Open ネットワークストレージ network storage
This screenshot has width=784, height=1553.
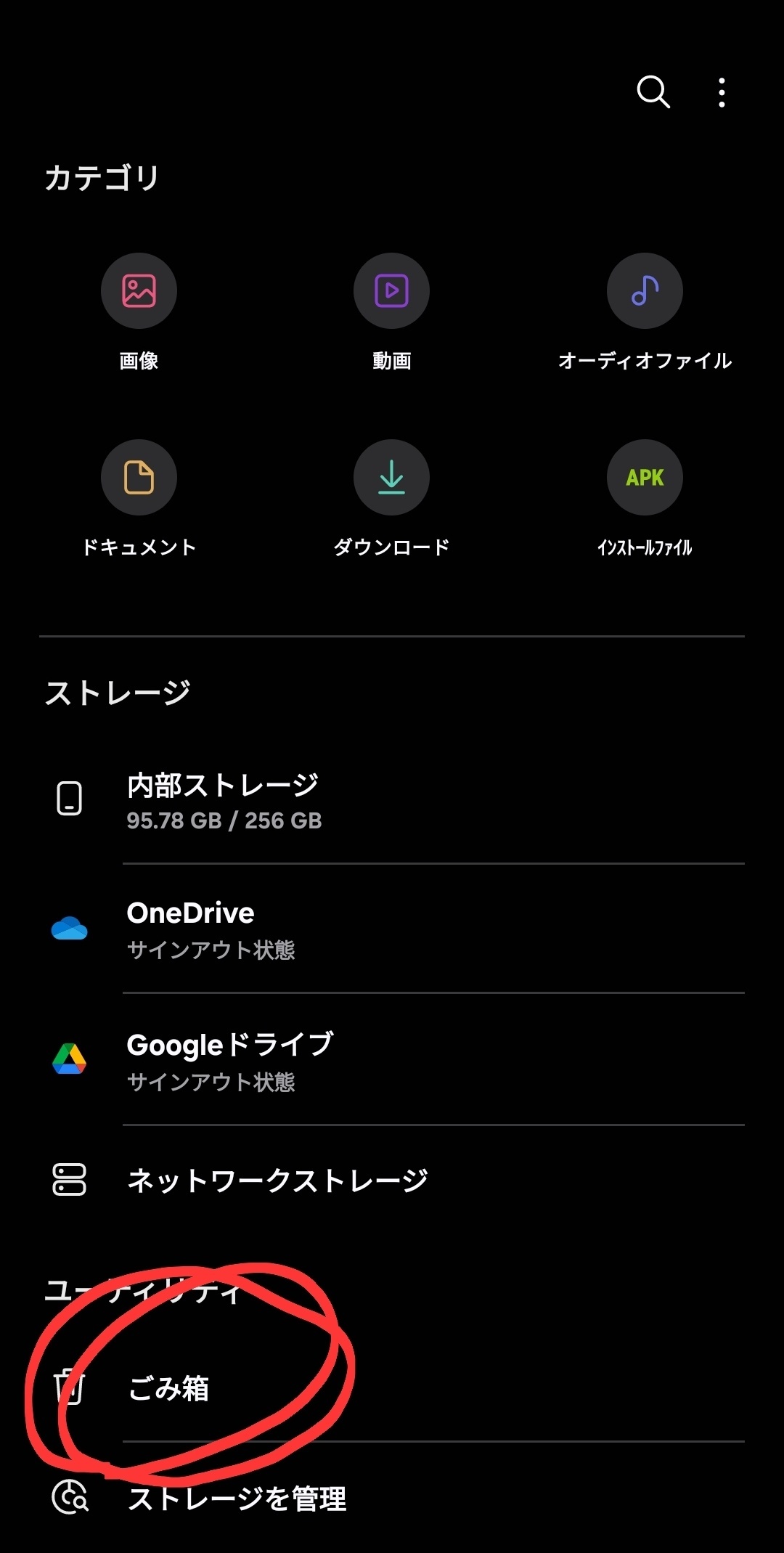tap(392, 1181)
